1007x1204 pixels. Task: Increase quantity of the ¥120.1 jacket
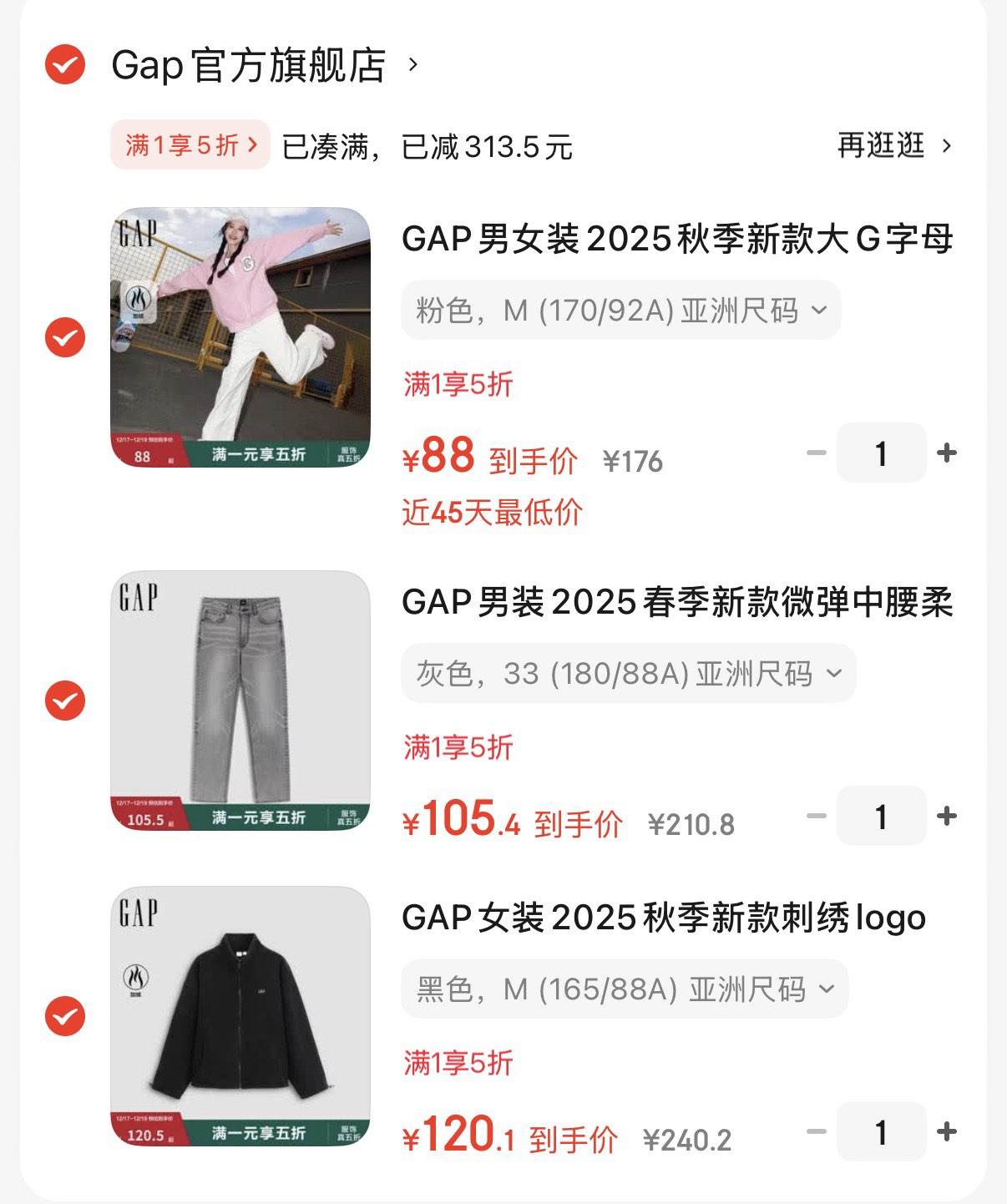tap(947, 1131)
